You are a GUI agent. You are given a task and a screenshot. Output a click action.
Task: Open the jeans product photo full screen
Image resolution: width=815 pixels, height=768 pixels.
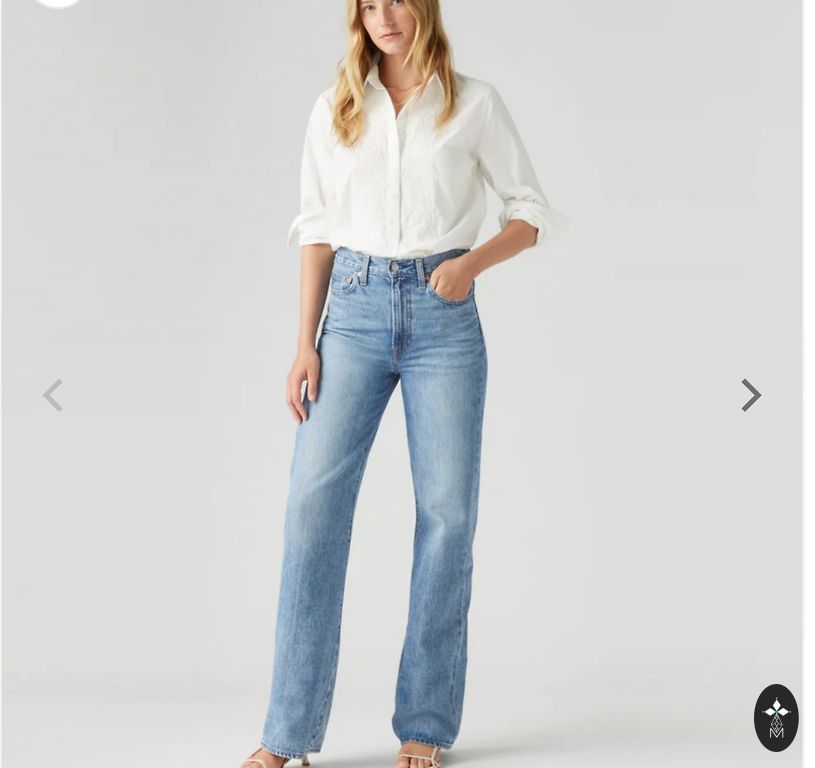coord(400,450)
